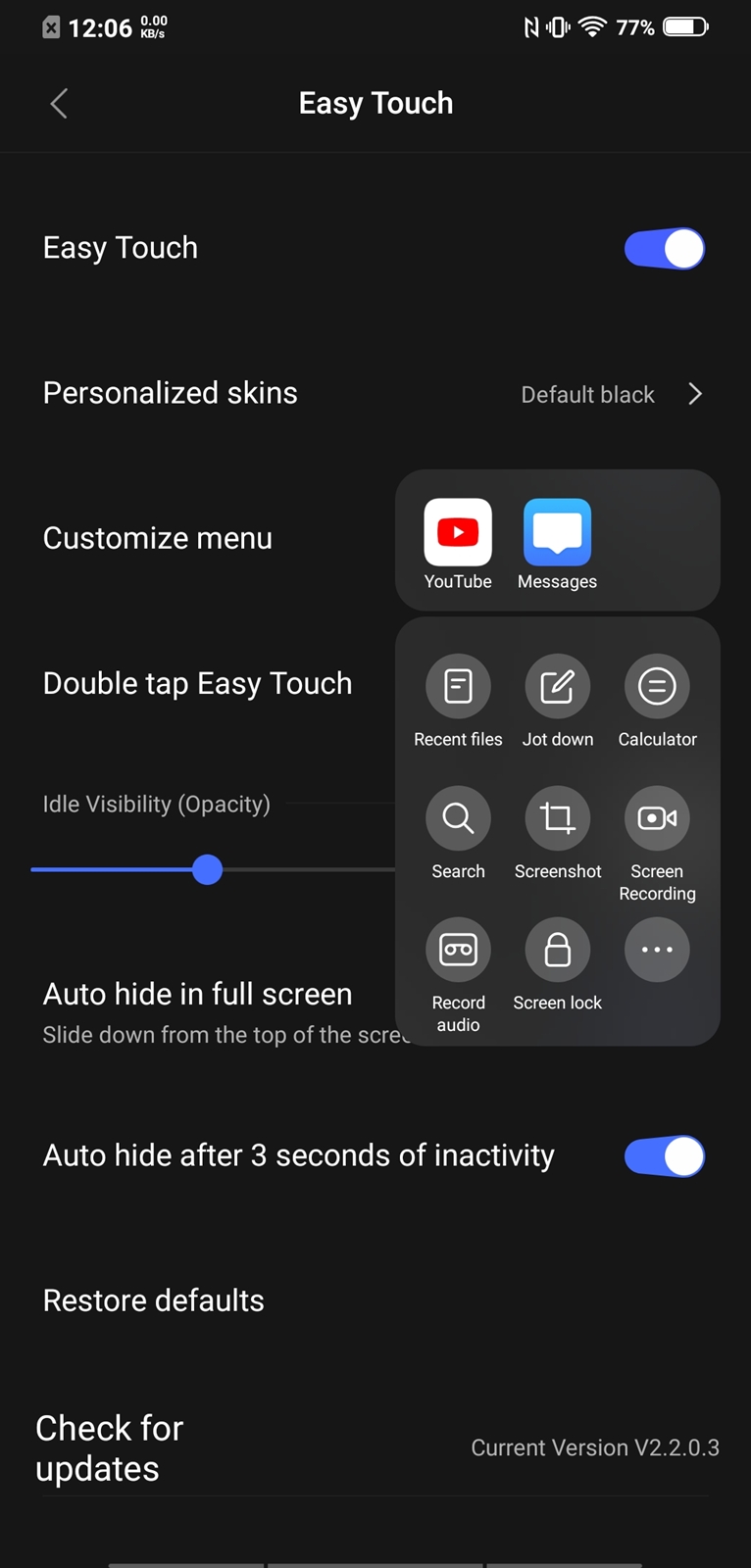Tap the Idle Visibility opacity slider
751x1568 pixels.
tap(212, 869)
